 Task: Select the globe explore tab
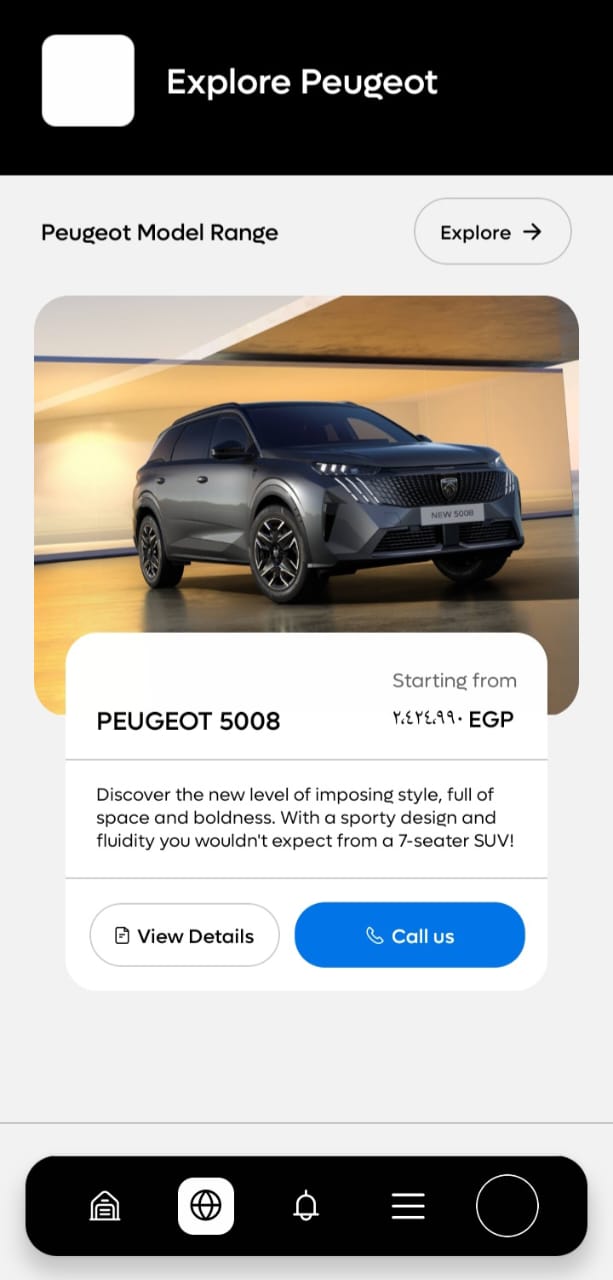(x=206, y=1206)
